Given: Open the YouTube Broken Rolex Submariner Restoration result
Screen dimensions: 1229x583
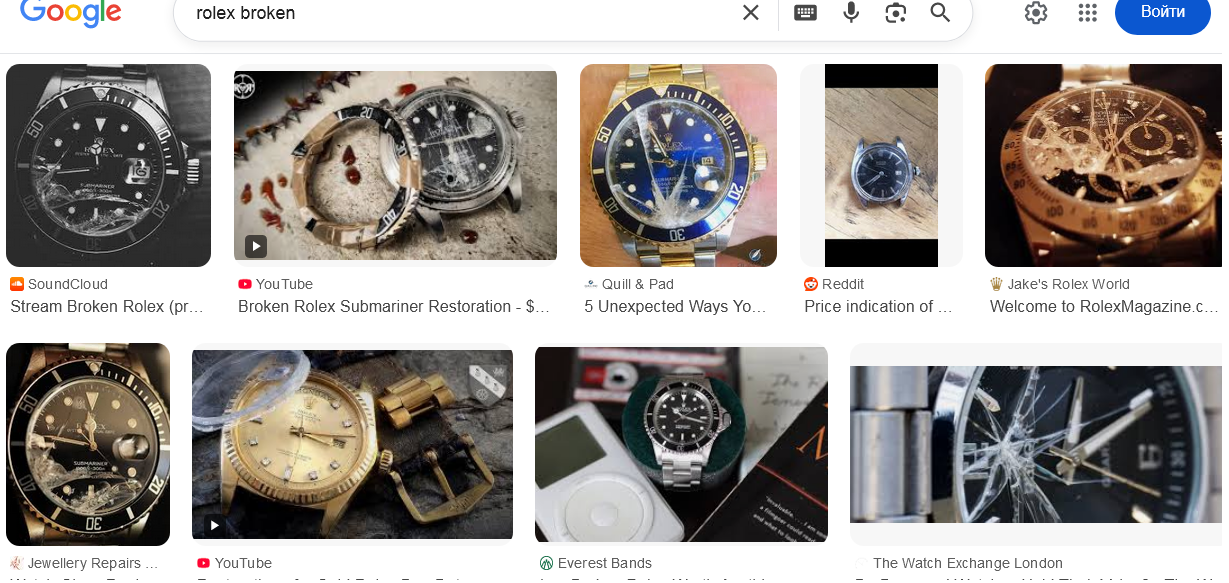Looking at the screenshot, I should pos(395,166).
